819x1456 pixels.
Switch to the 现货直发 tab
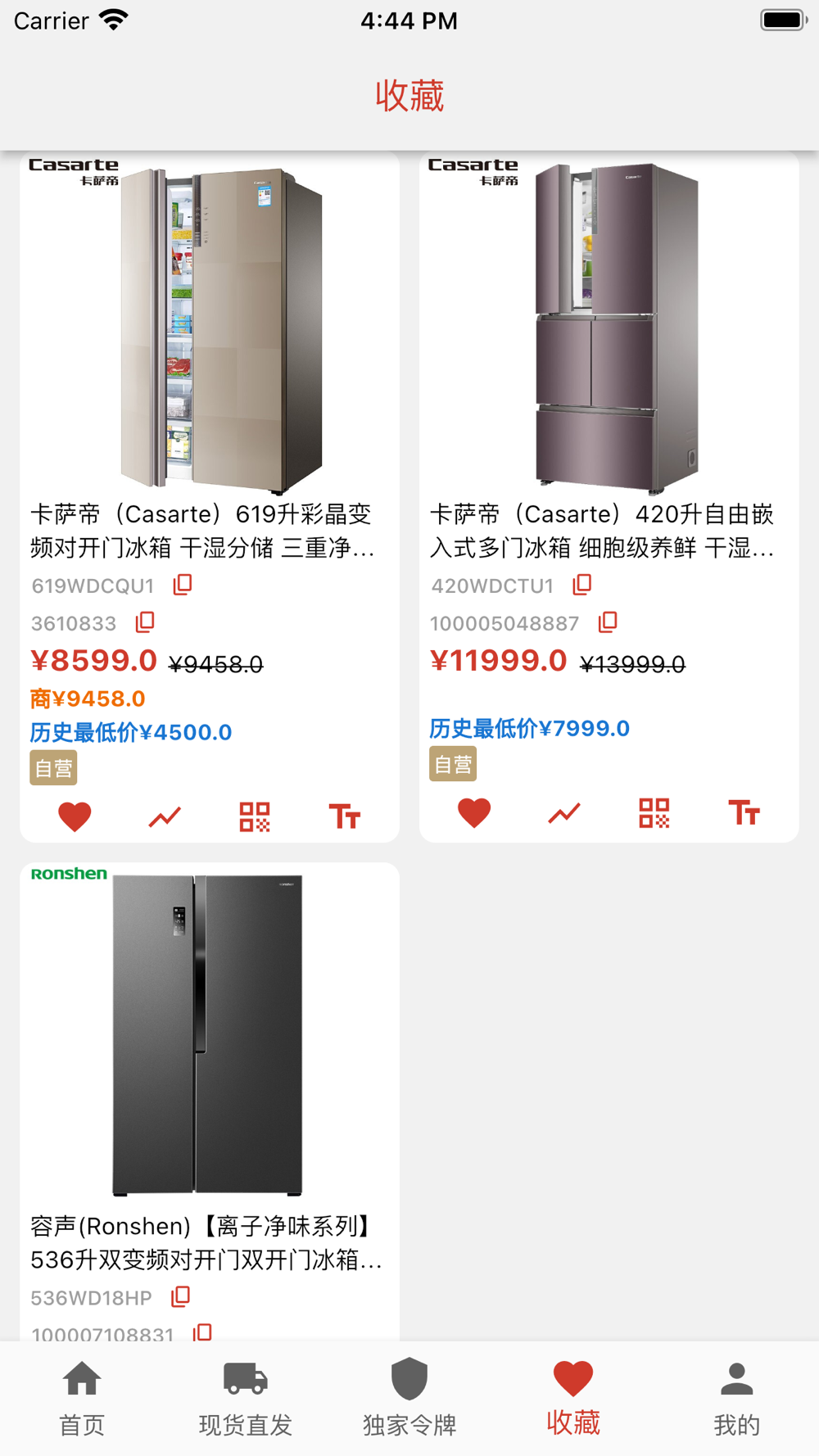[246, 1397]
